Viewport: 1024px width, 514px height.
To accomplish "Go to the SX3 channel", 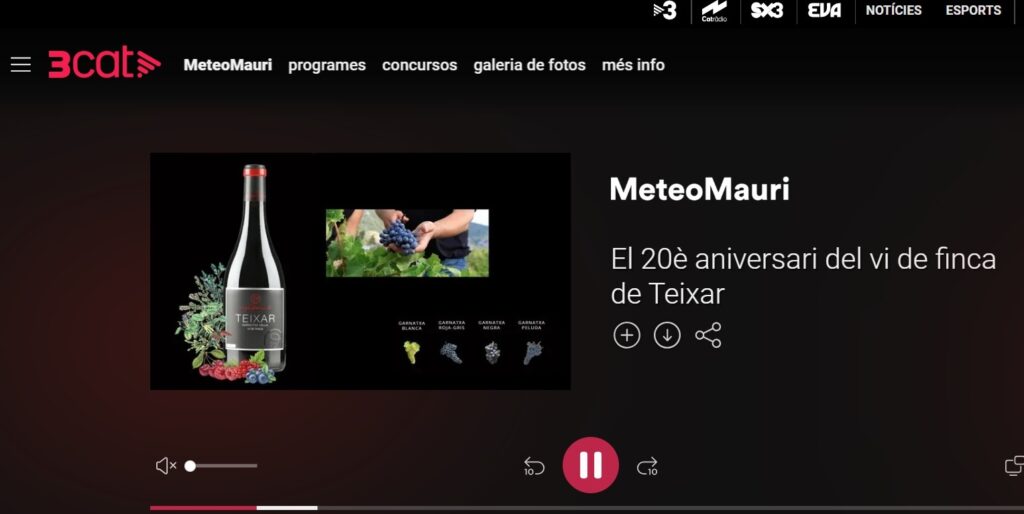I will point(767,11).
